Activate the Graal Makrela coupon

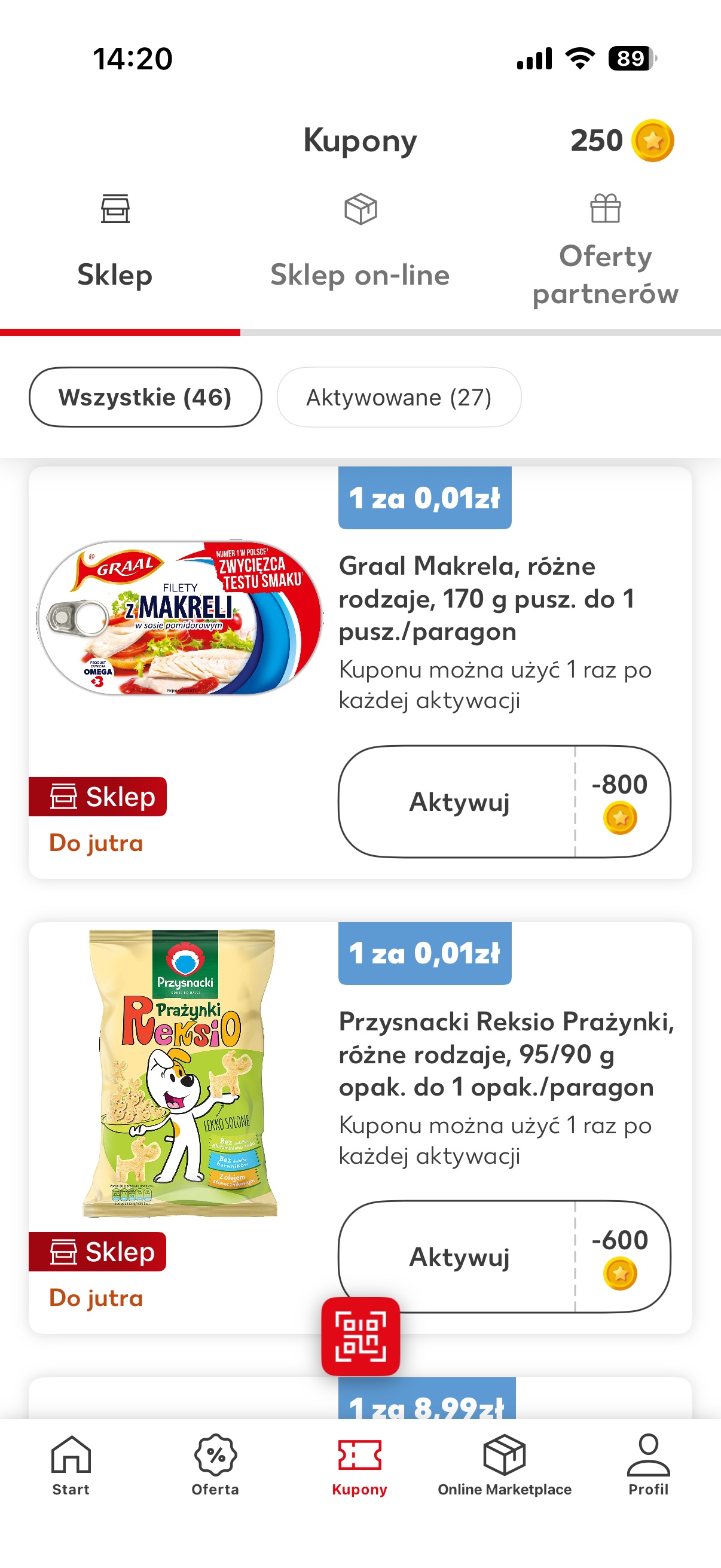click(x=459, y=802)
